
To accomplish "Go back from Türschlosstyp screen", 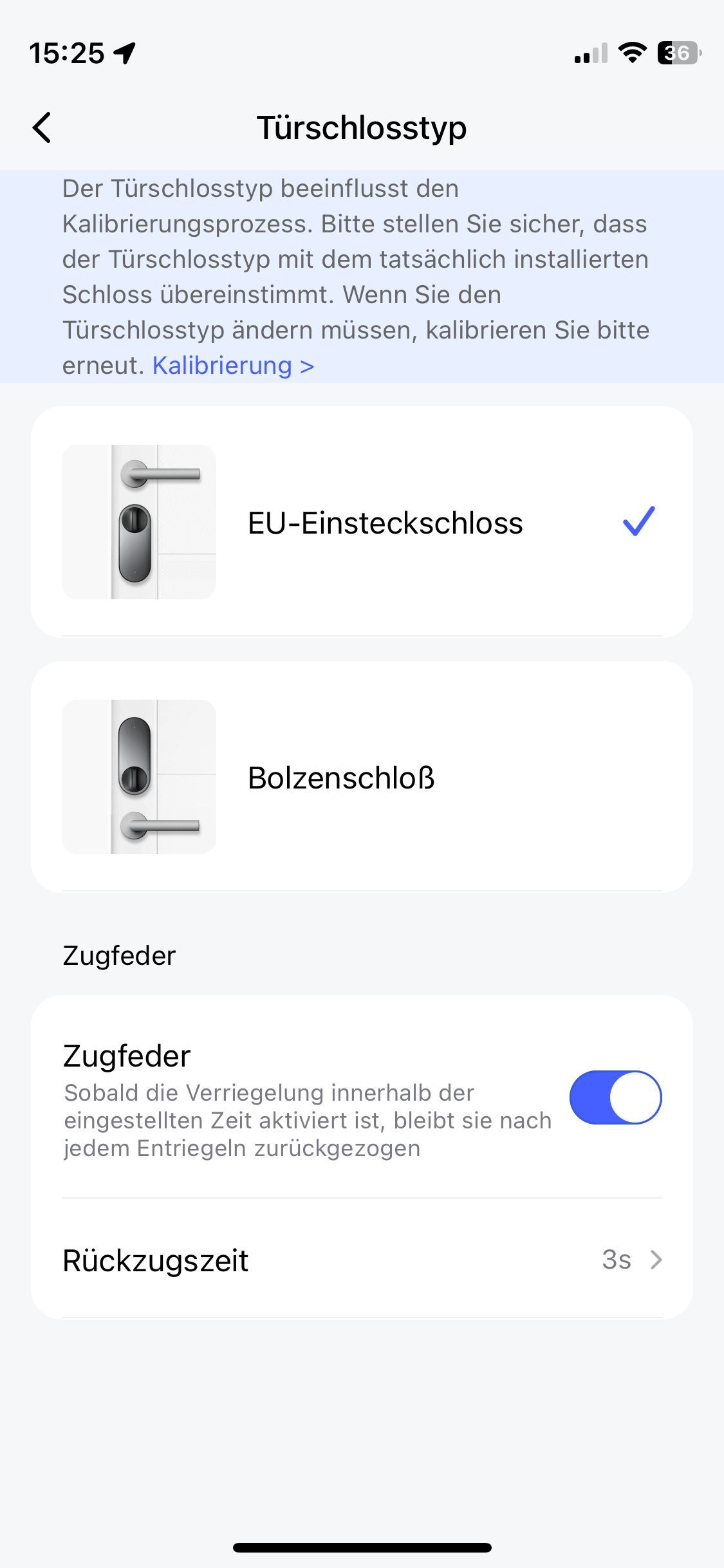I will pos(42,127).
